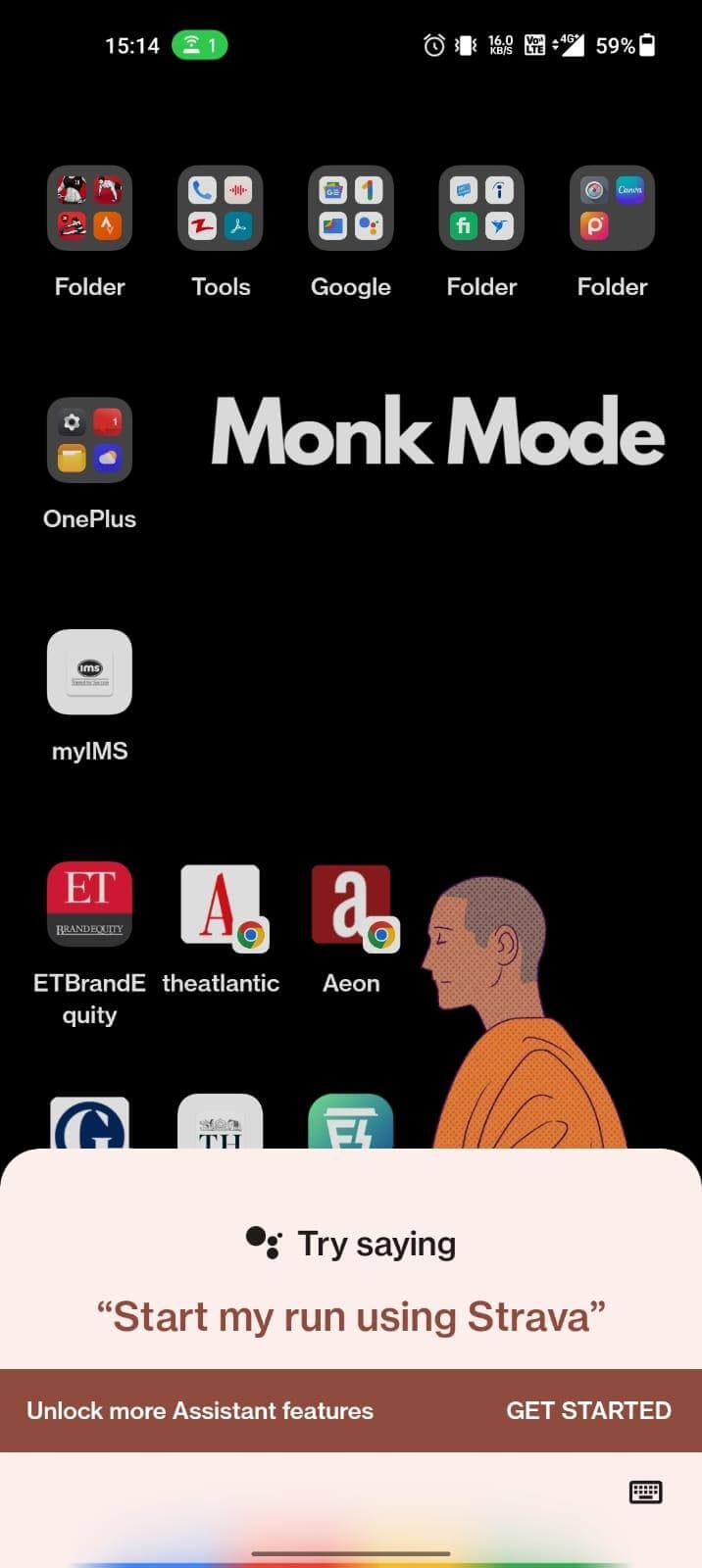Tap GET STARTED for Assistant features
Image resolution: width=702 pixels, height=1568 pixels.
(x=588, y=1410)
